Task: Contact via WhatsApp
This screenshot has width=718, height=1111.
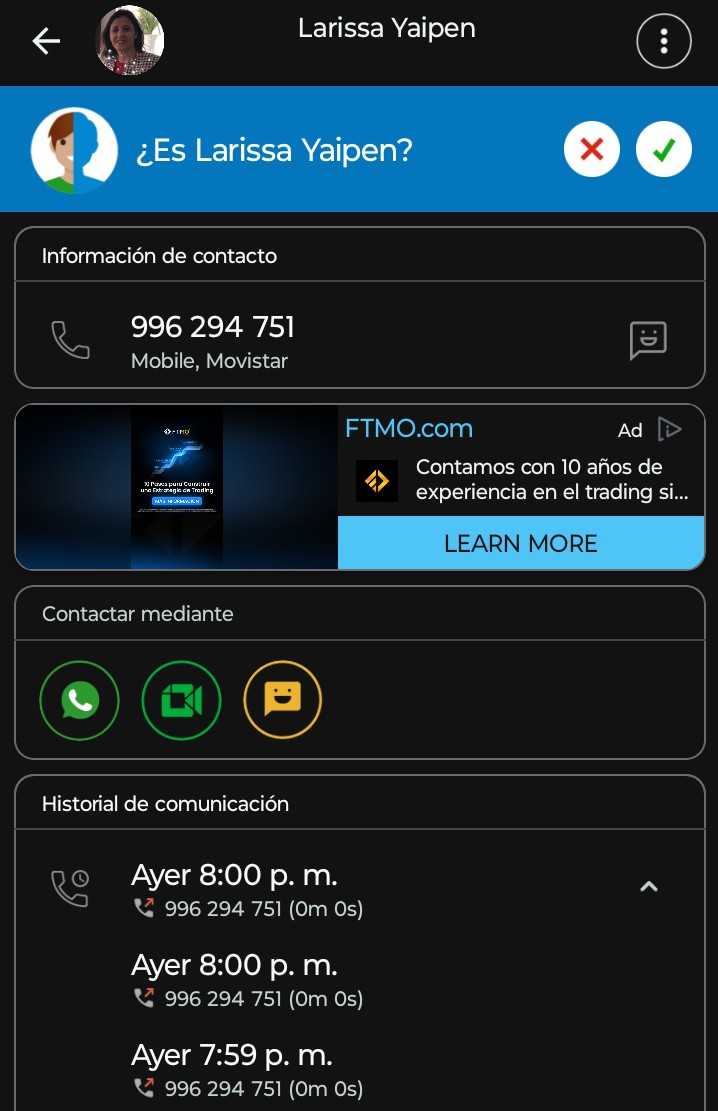Action: (x=80, y=699)
